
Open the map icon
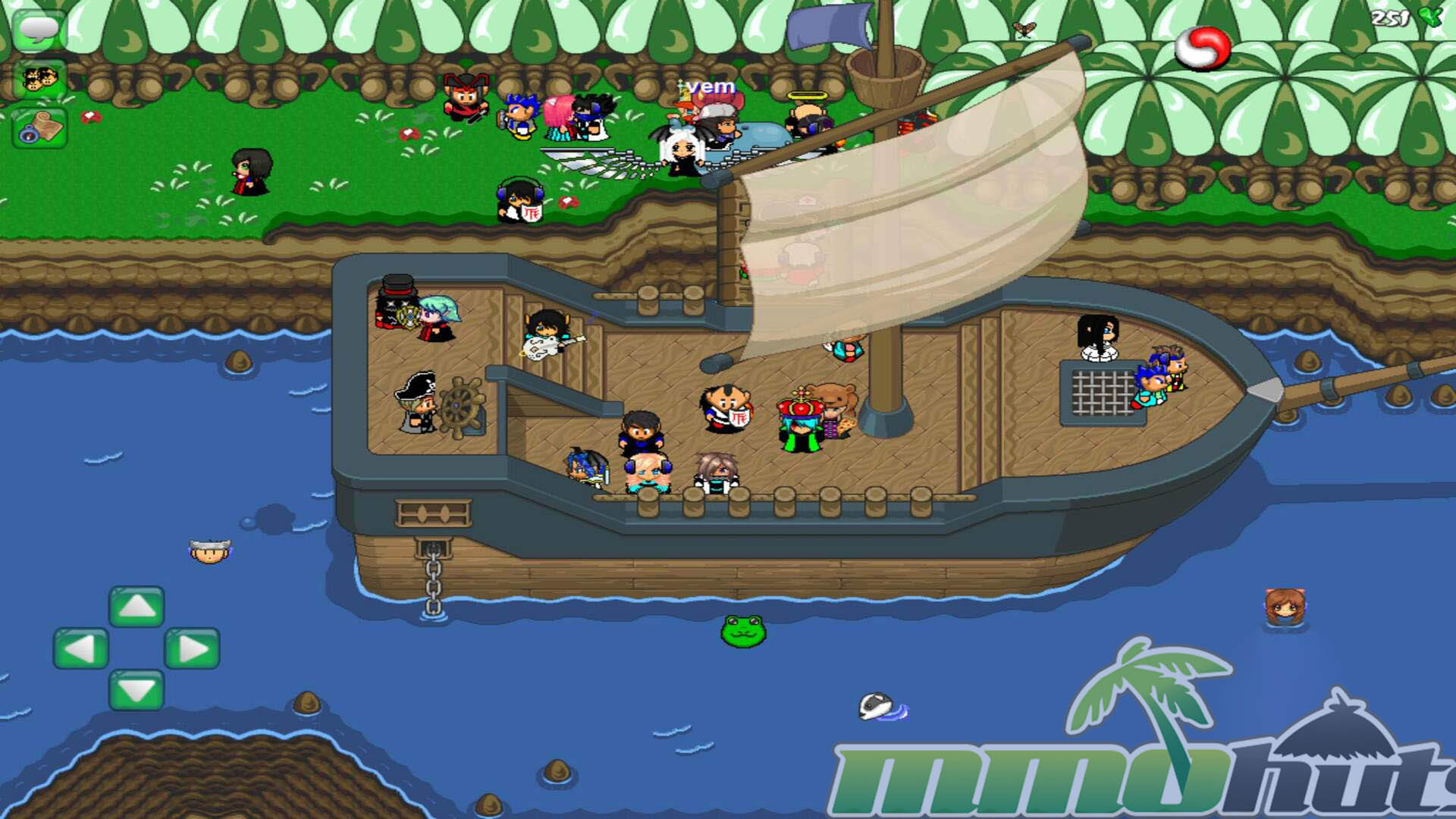pyautogui.click(x=39, y=127)
